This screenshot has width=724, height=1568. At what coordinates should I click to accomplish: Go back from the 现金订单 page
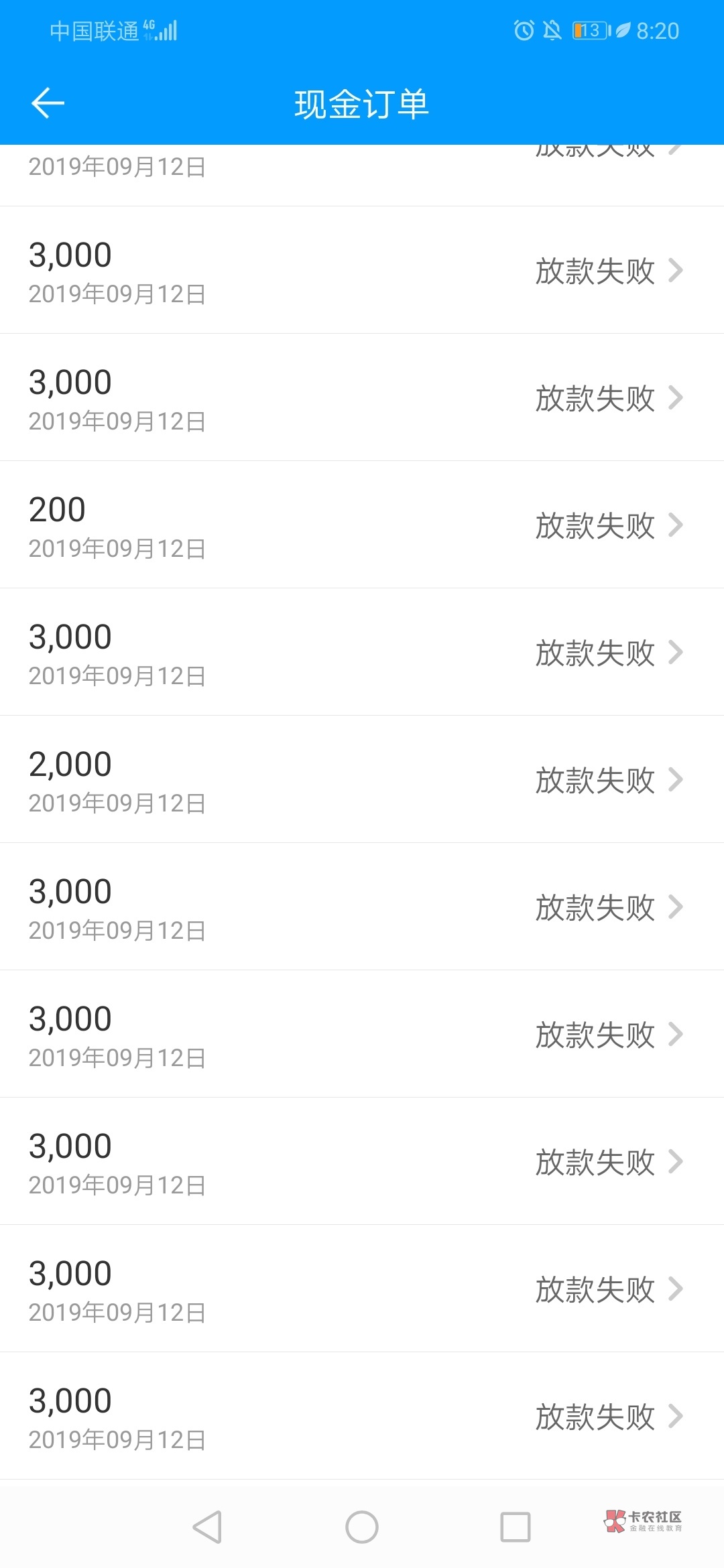pyautogui.click(x=48, y=103)
